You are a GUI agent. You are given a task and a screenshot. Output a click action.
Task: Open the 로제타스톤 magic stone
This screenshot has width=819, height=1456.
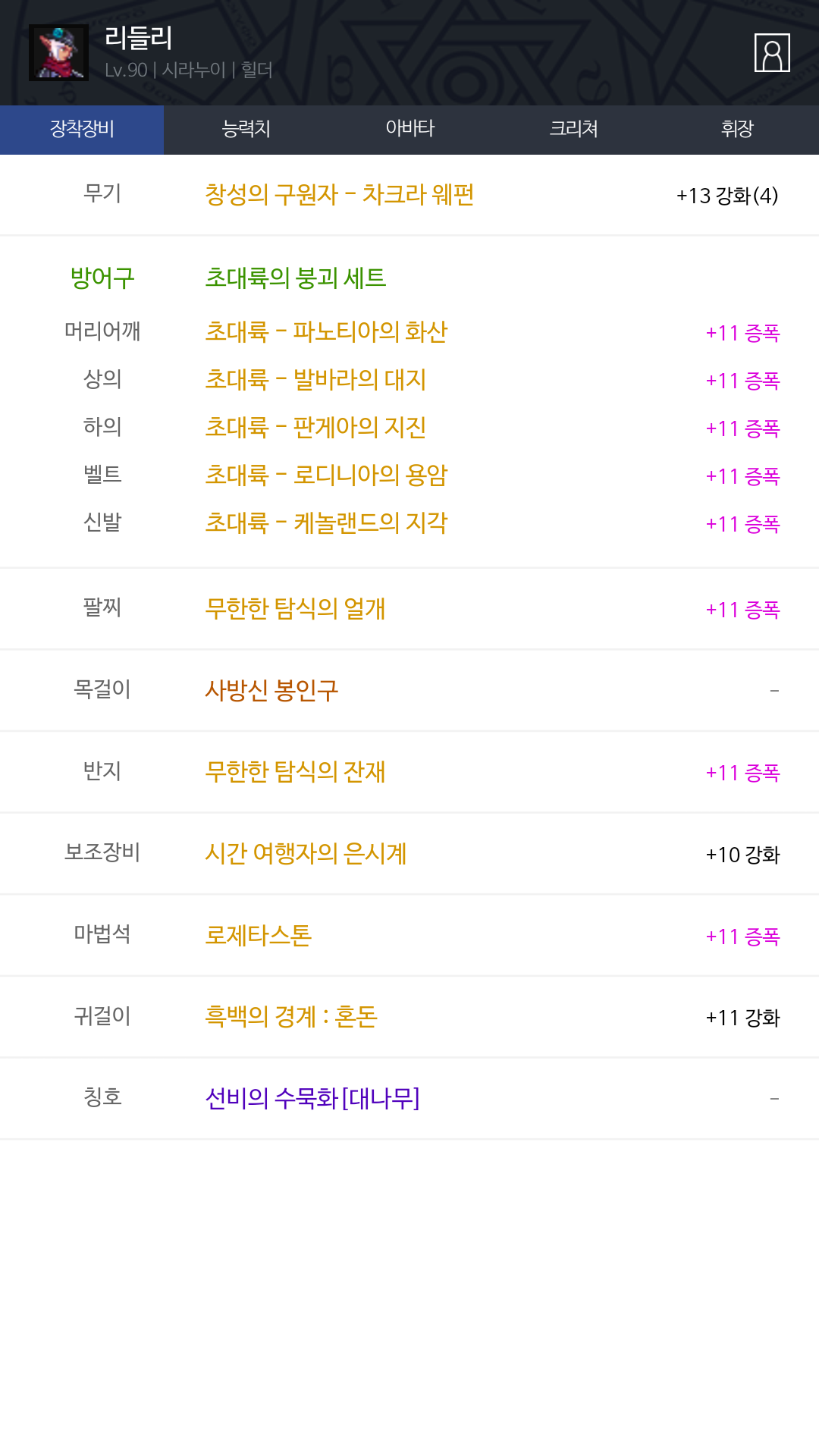(x=259, y=936)
